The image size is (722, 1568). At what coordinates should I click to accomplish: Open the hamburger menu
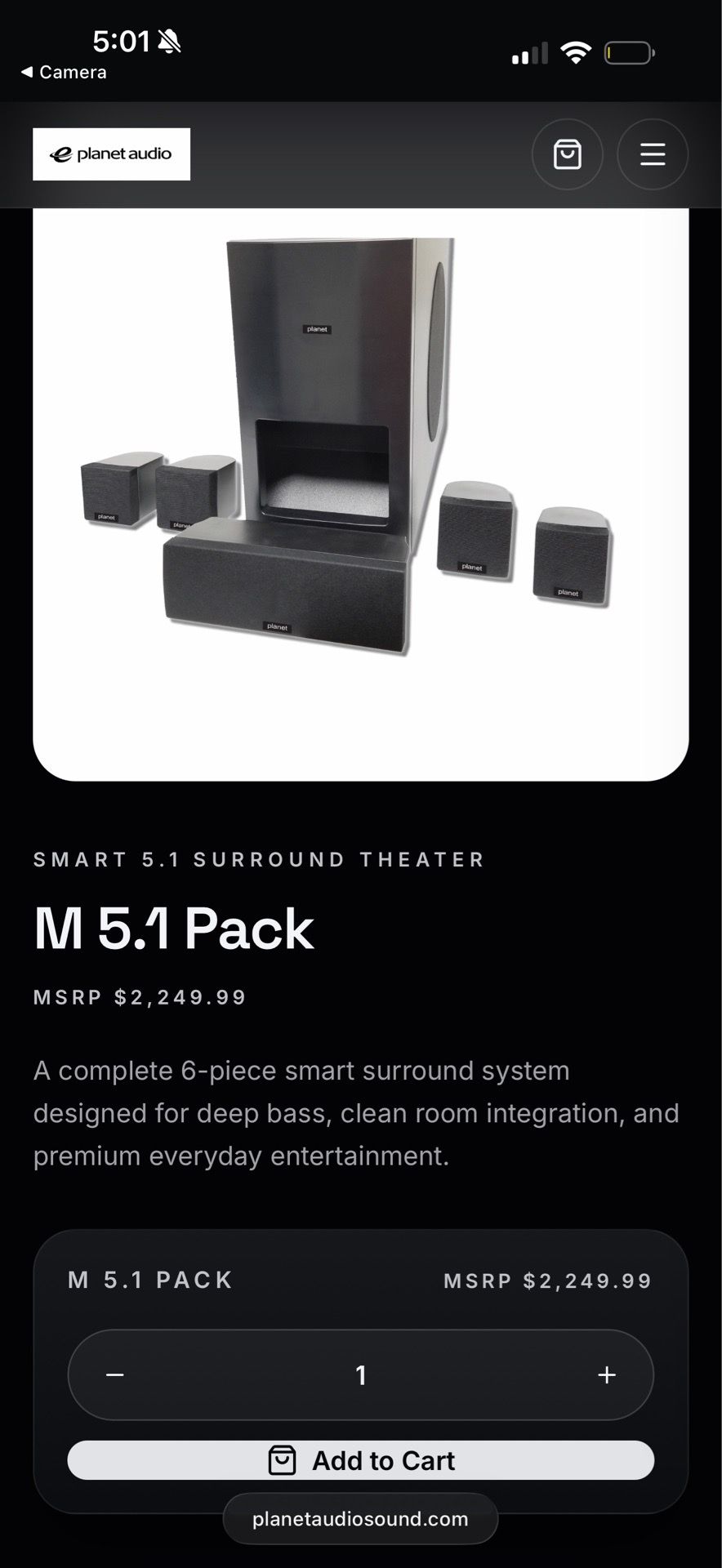[x=653, y=154]
